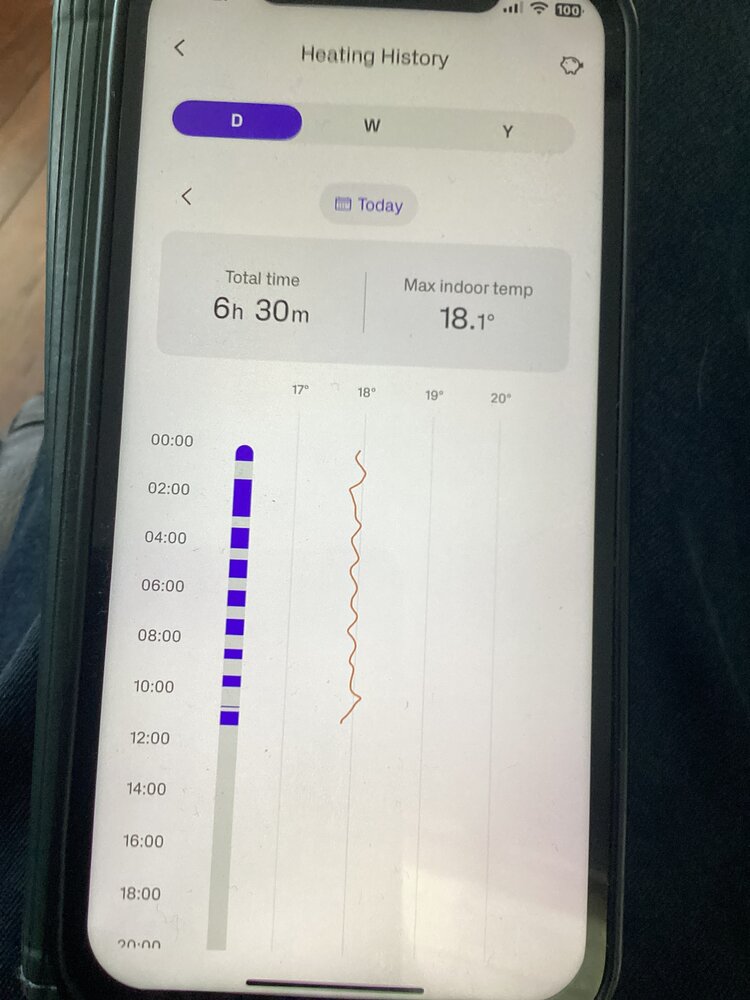The height and width of the screenshot is (1000, 750).
Task: Select the D day view tab
Action: (237, 121)
